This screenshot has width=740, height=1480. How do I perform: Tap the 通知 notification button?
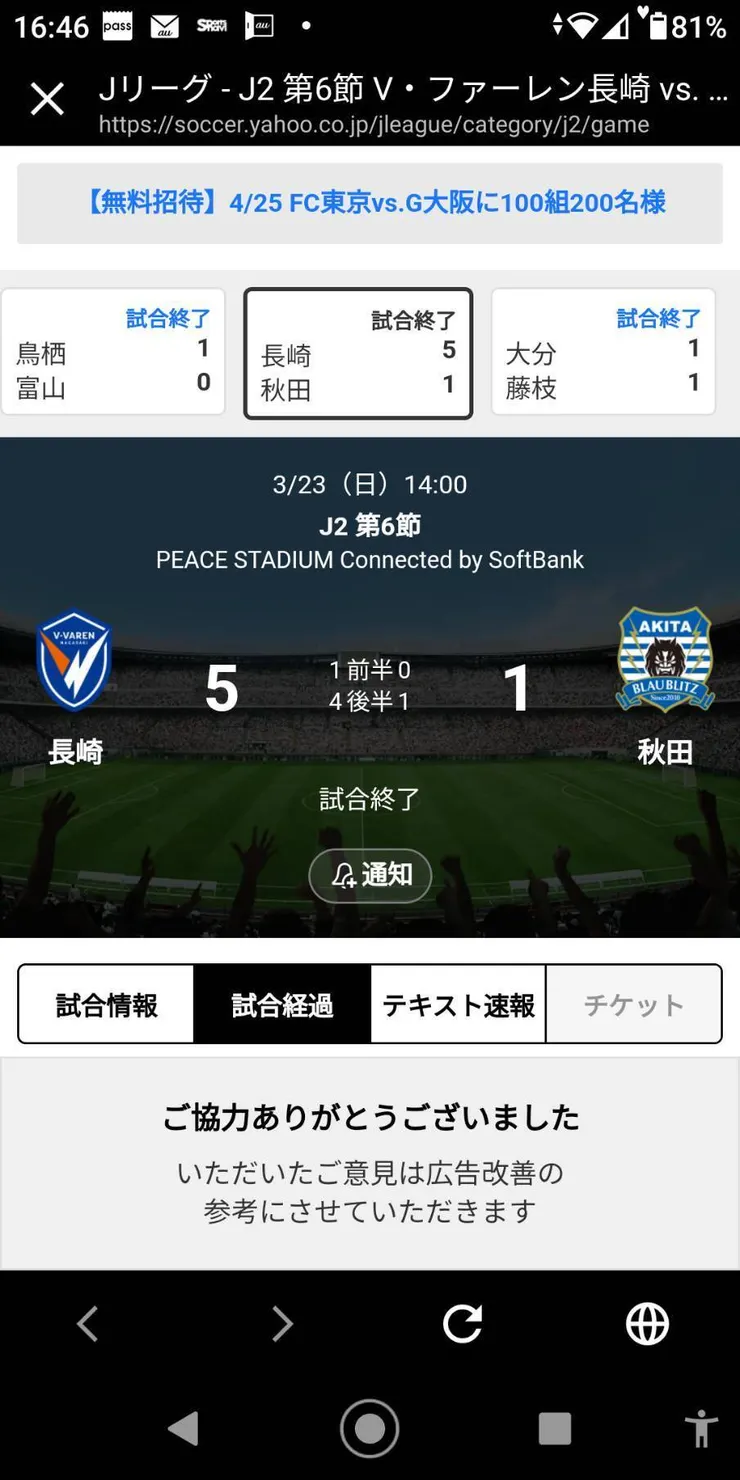pos(370,875)
